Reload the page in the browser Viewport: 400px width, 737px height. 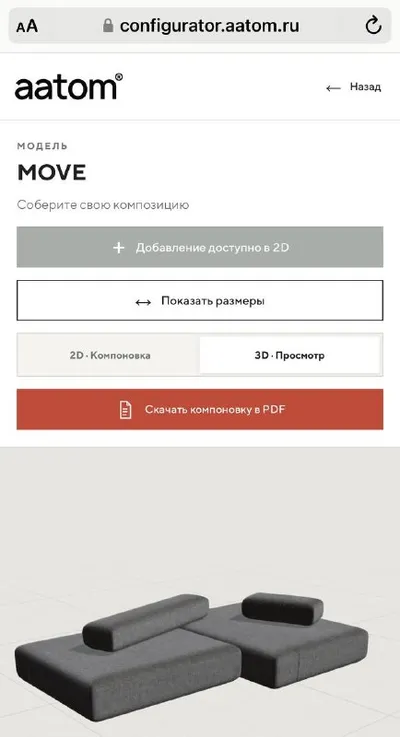(373, 25)
